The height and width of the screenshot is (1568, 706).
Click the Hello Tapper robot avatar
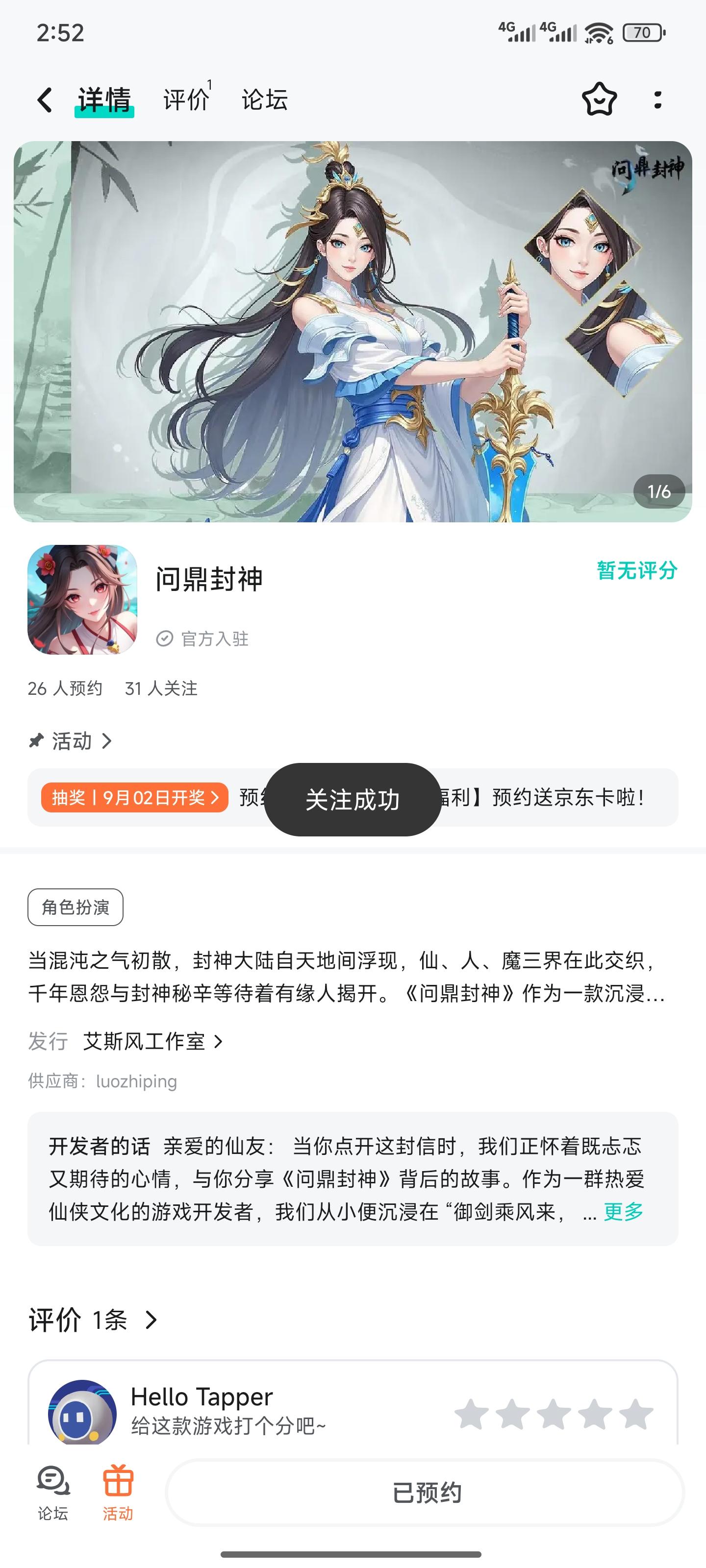(84, 1414)
